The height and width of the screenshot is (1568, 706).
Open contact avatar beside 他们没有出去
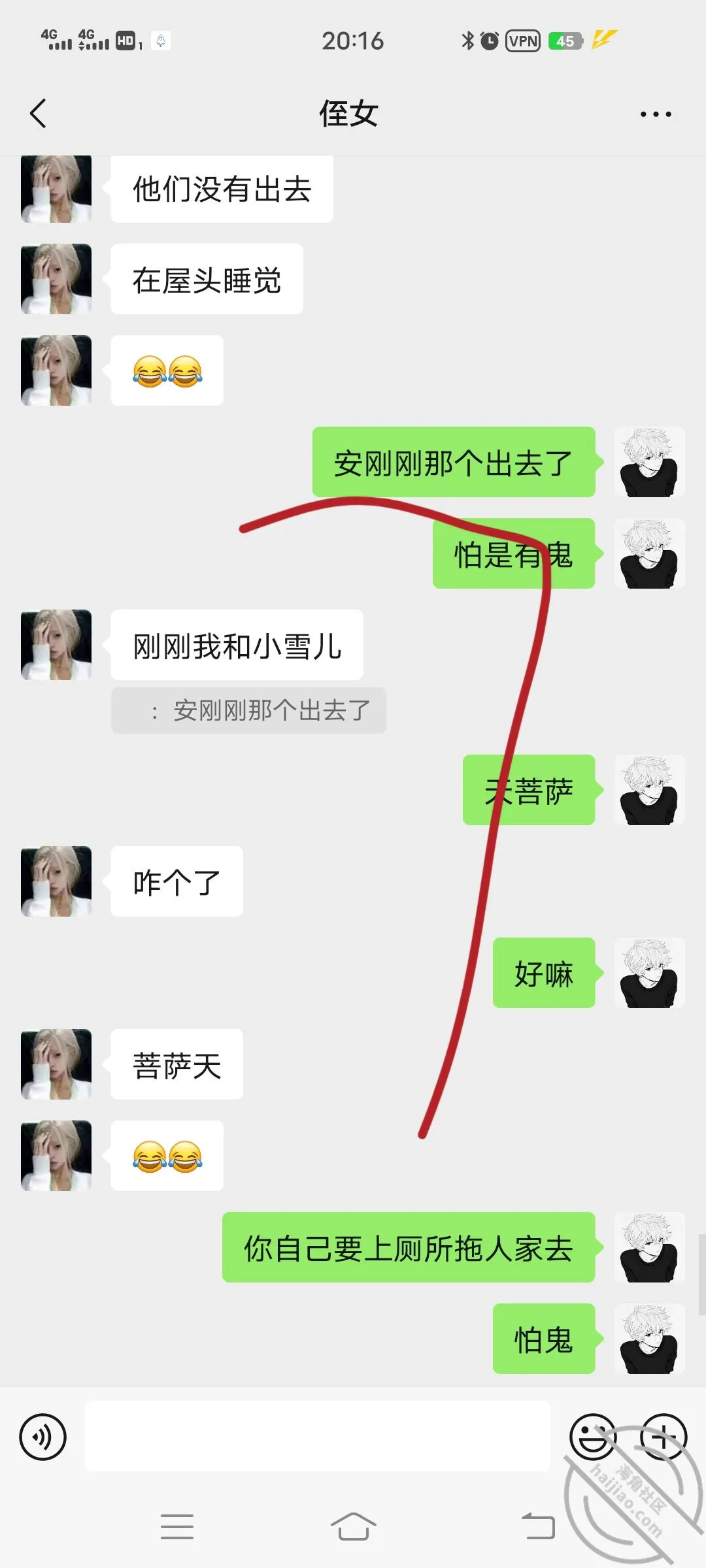coord(56,189)
